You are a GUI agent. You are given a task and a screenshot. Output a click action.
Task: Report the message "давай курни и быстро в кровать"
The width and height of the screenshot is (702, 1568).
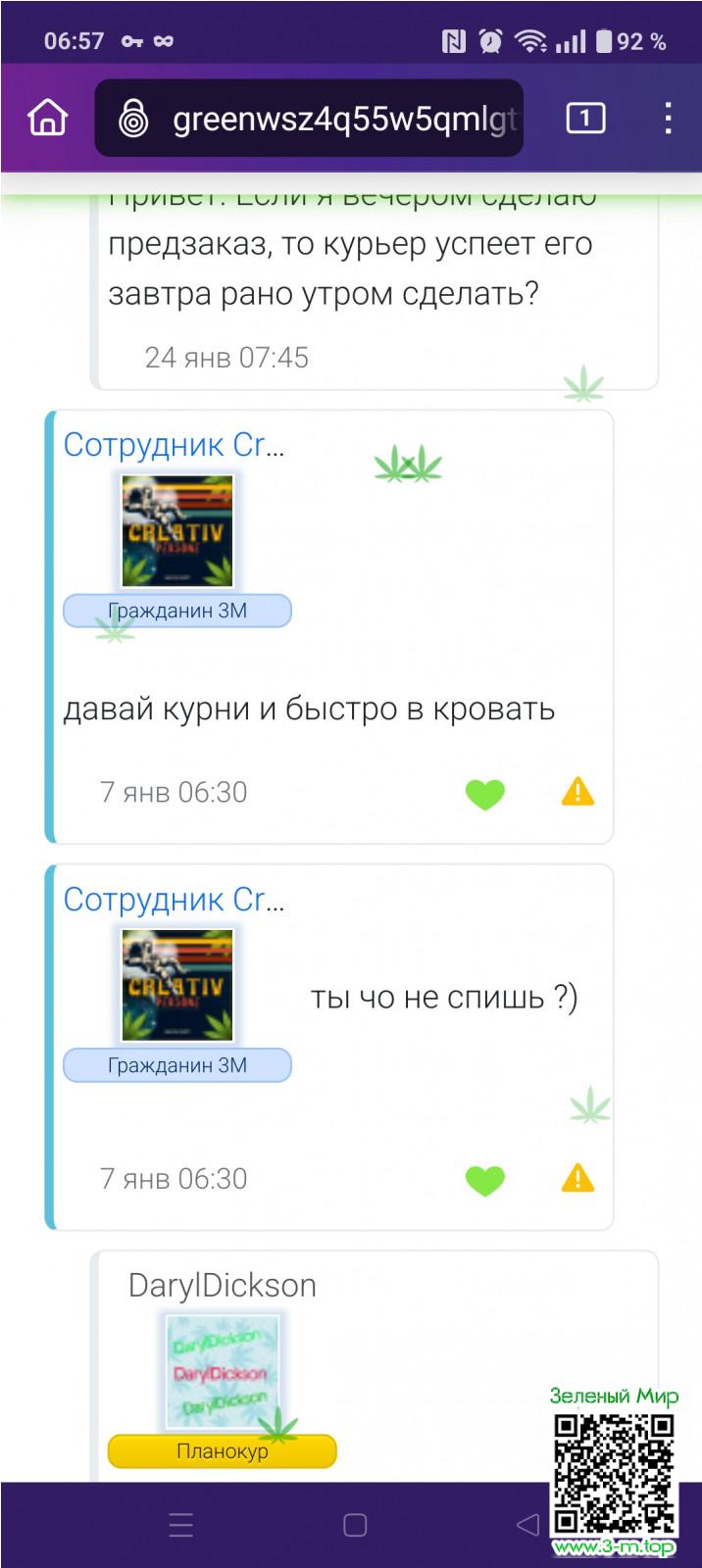pyautogui.click(x=577, y=791)
